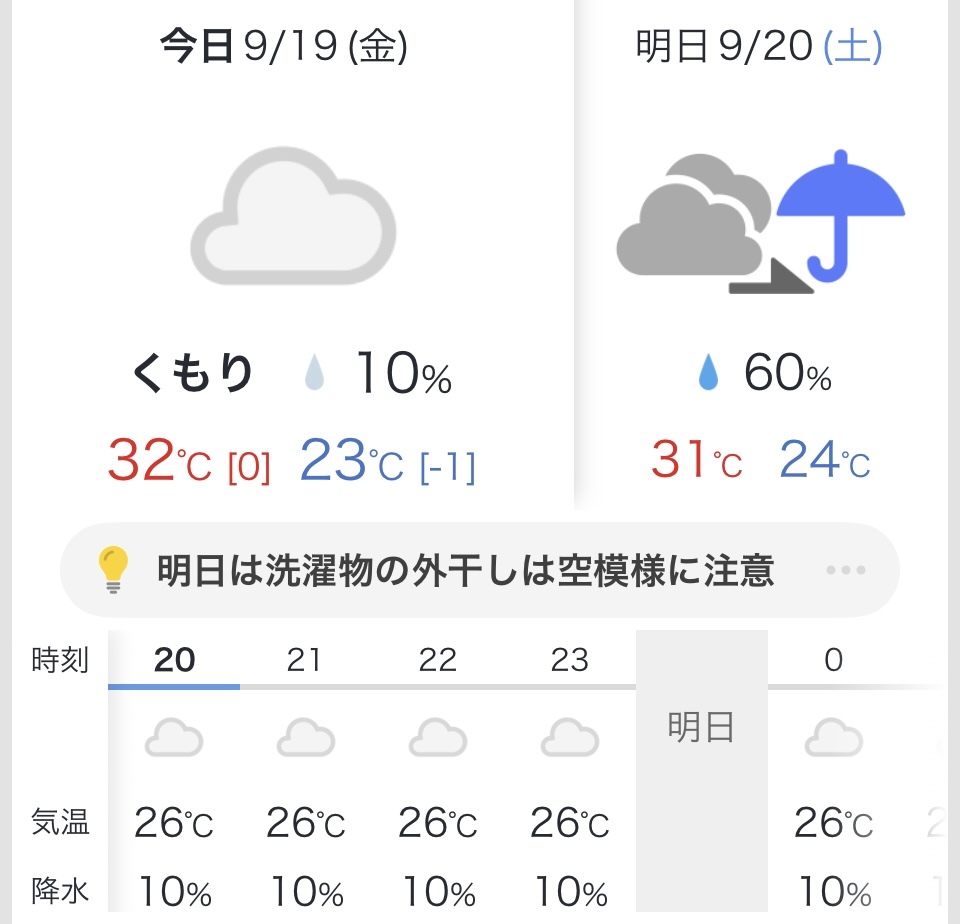Open tomorrow's 9/20 forecast card
This screenshot has height=924, width=960.
coord(760,260)
